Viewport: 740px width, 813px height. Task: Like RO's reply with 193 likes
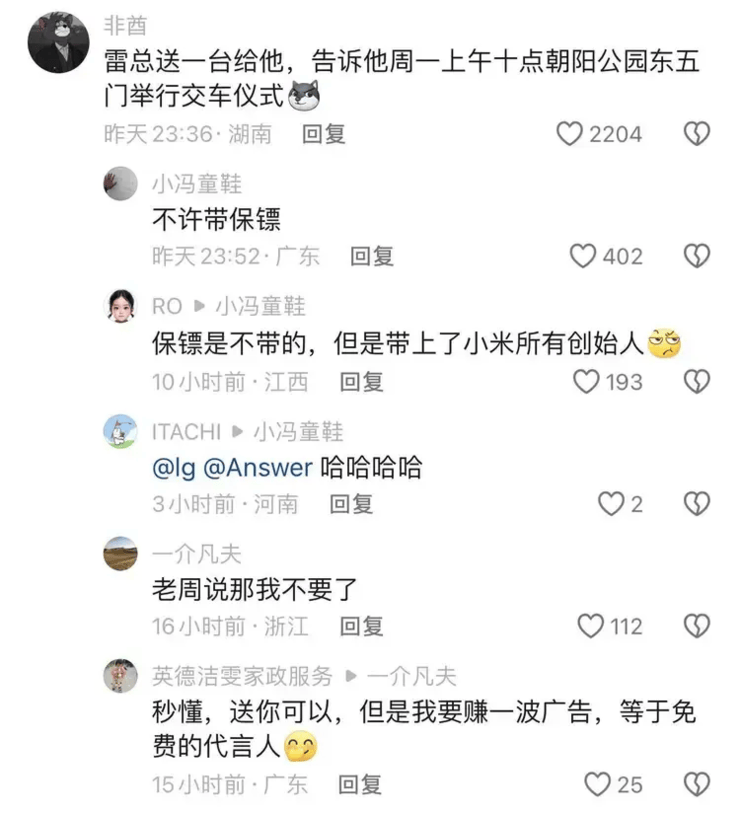click(x=588, y=380)
